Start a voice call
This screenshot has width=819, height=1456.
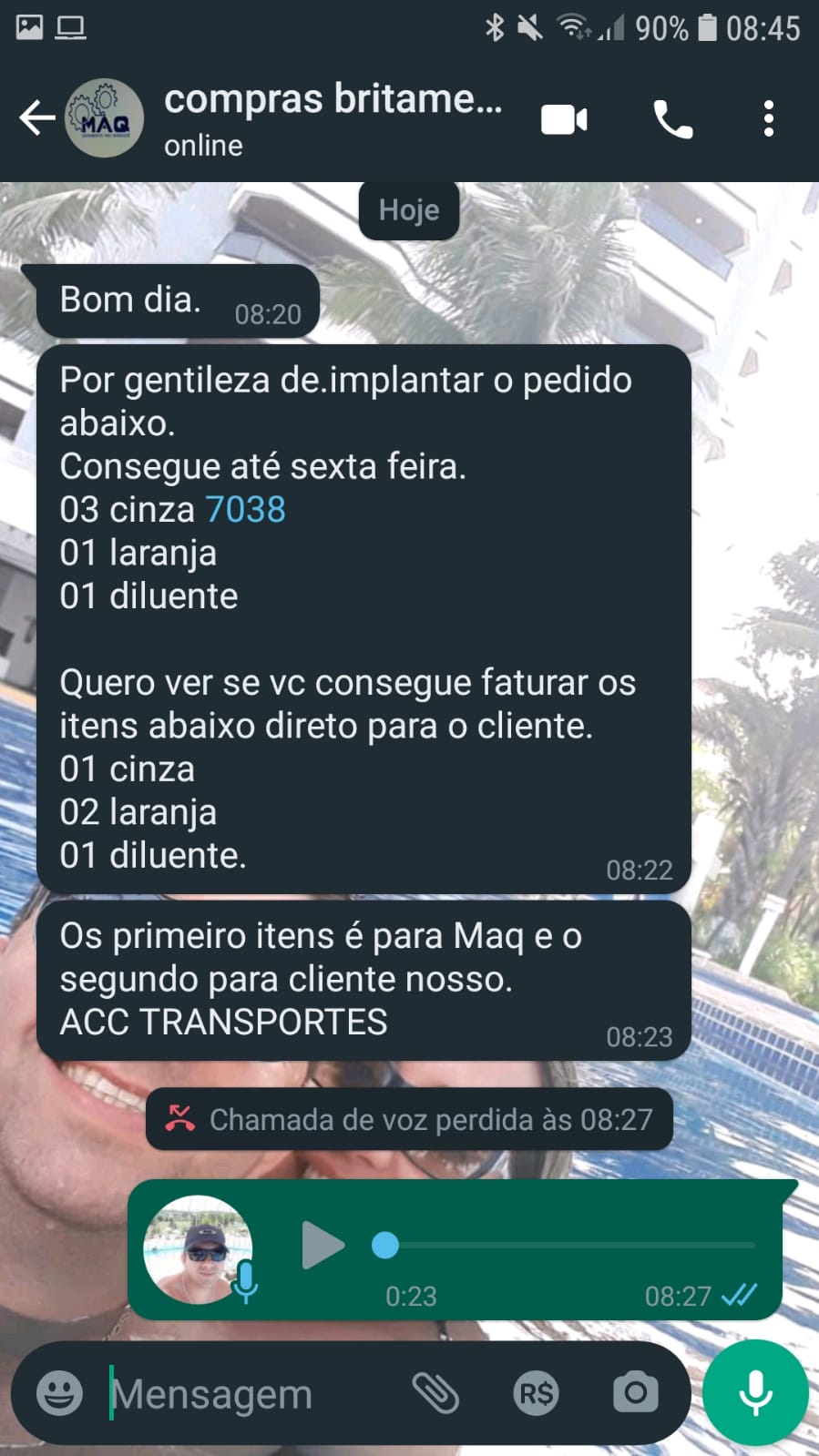(673, 119)
